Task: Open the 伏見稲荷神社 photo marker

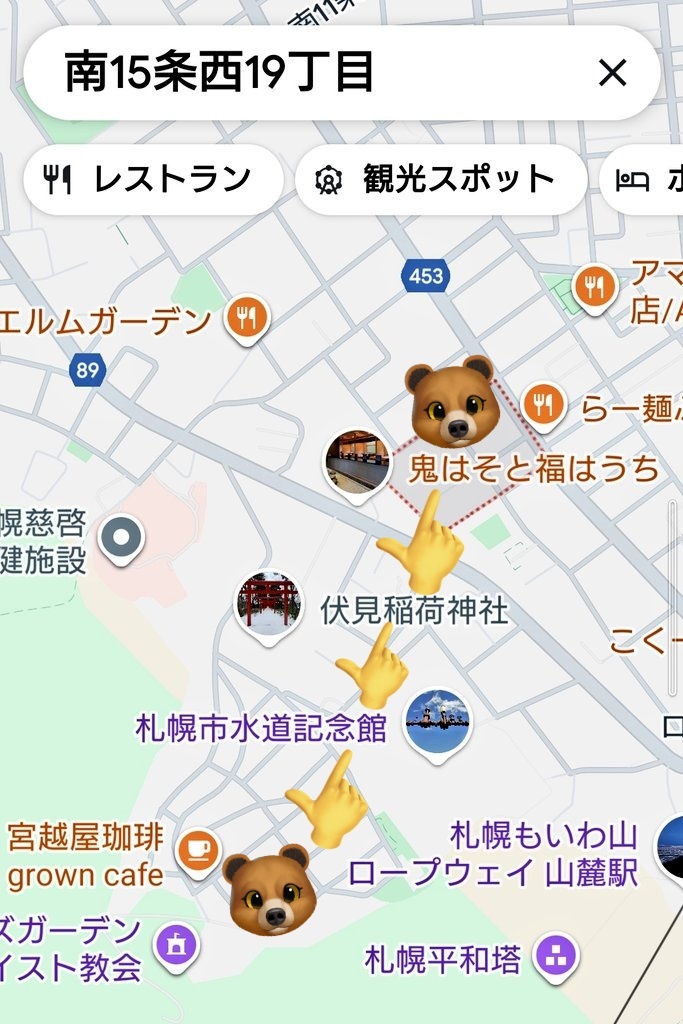Action: coord(269,602)
